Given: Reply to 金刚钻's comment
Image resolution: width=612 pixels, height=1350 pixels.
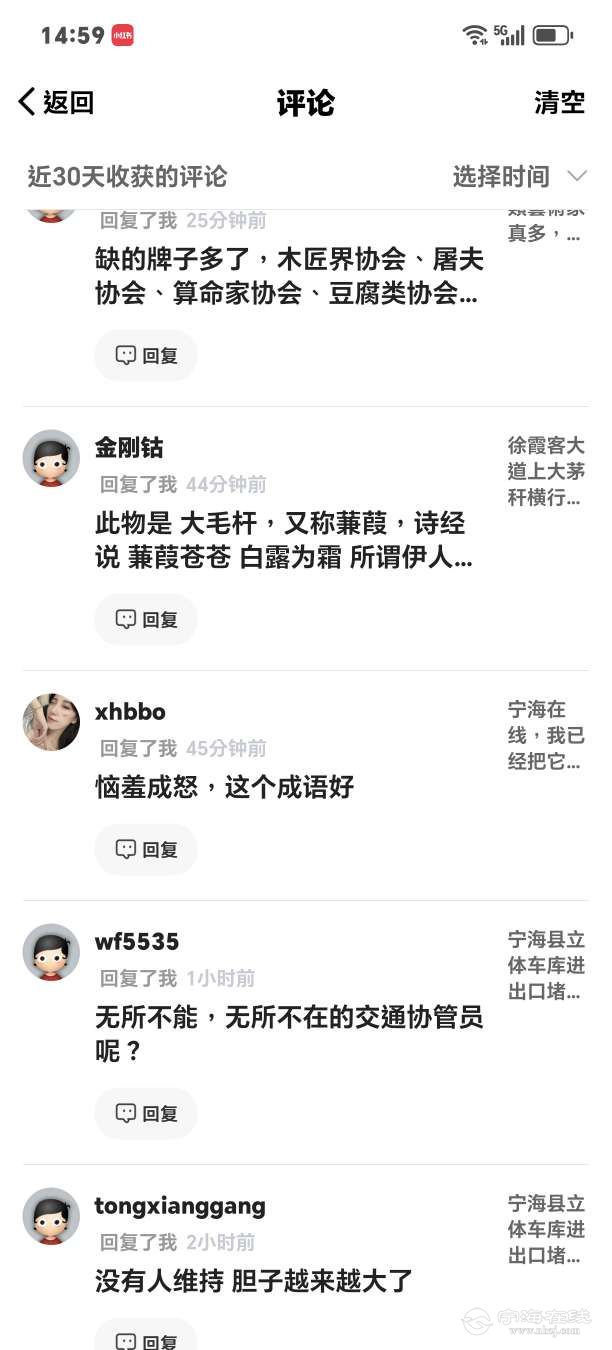Looking at the screenshot, I should 146,619.
